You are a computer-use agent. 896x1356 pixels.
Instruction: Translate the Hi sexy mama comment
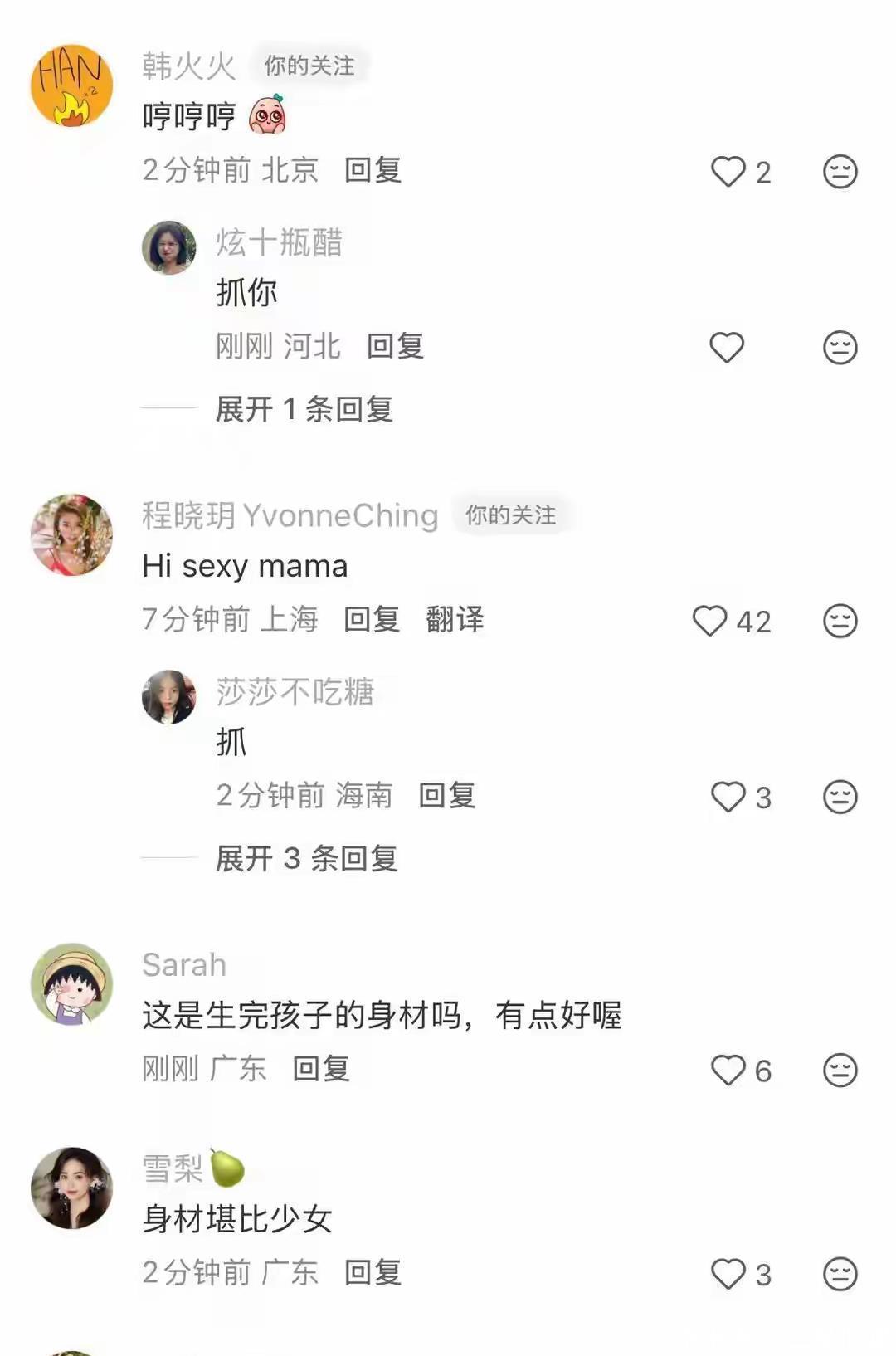pos(455,619)
